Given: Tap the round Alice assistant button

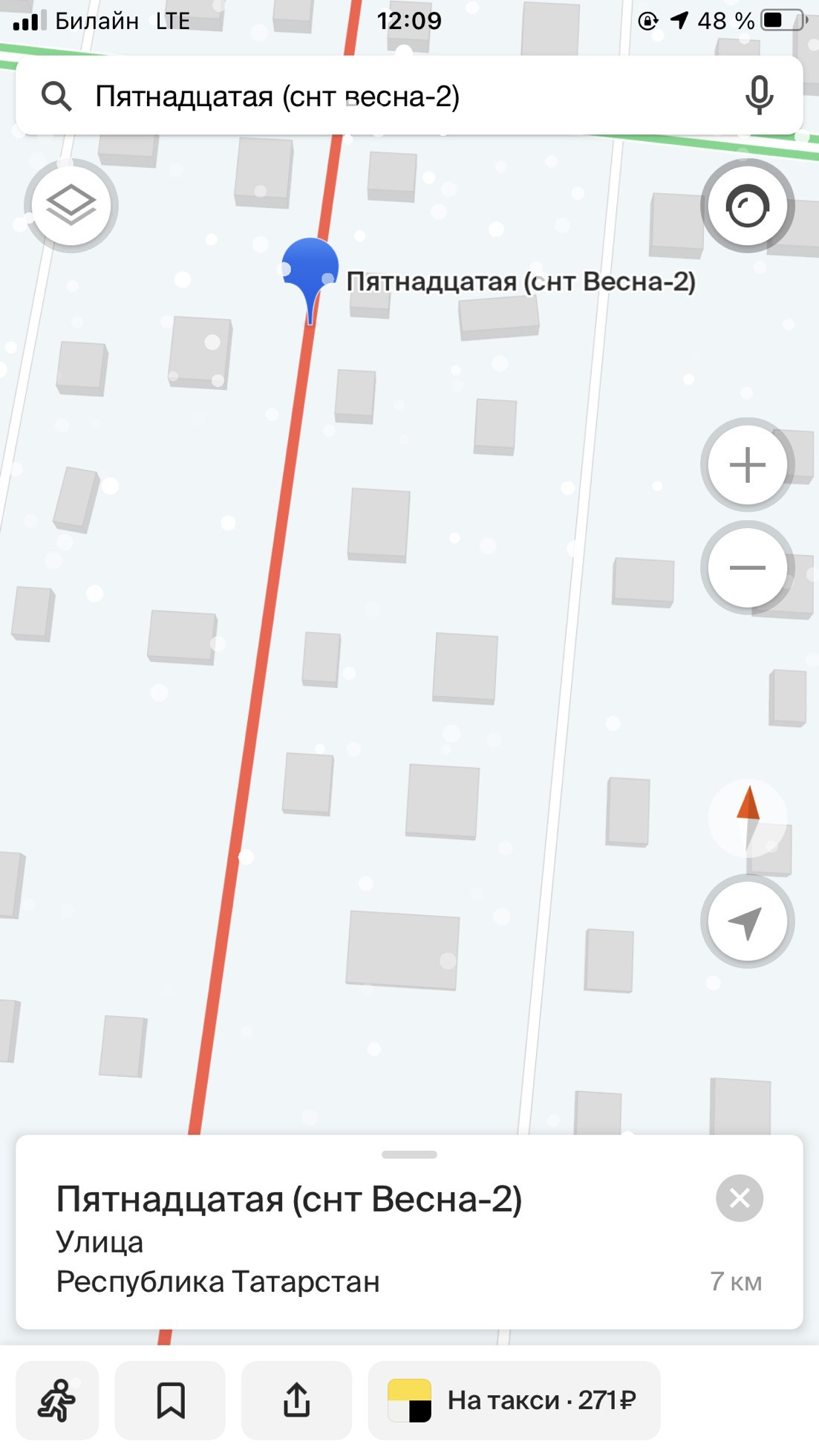Looking at the screenshot, I should tap(747, 206).
